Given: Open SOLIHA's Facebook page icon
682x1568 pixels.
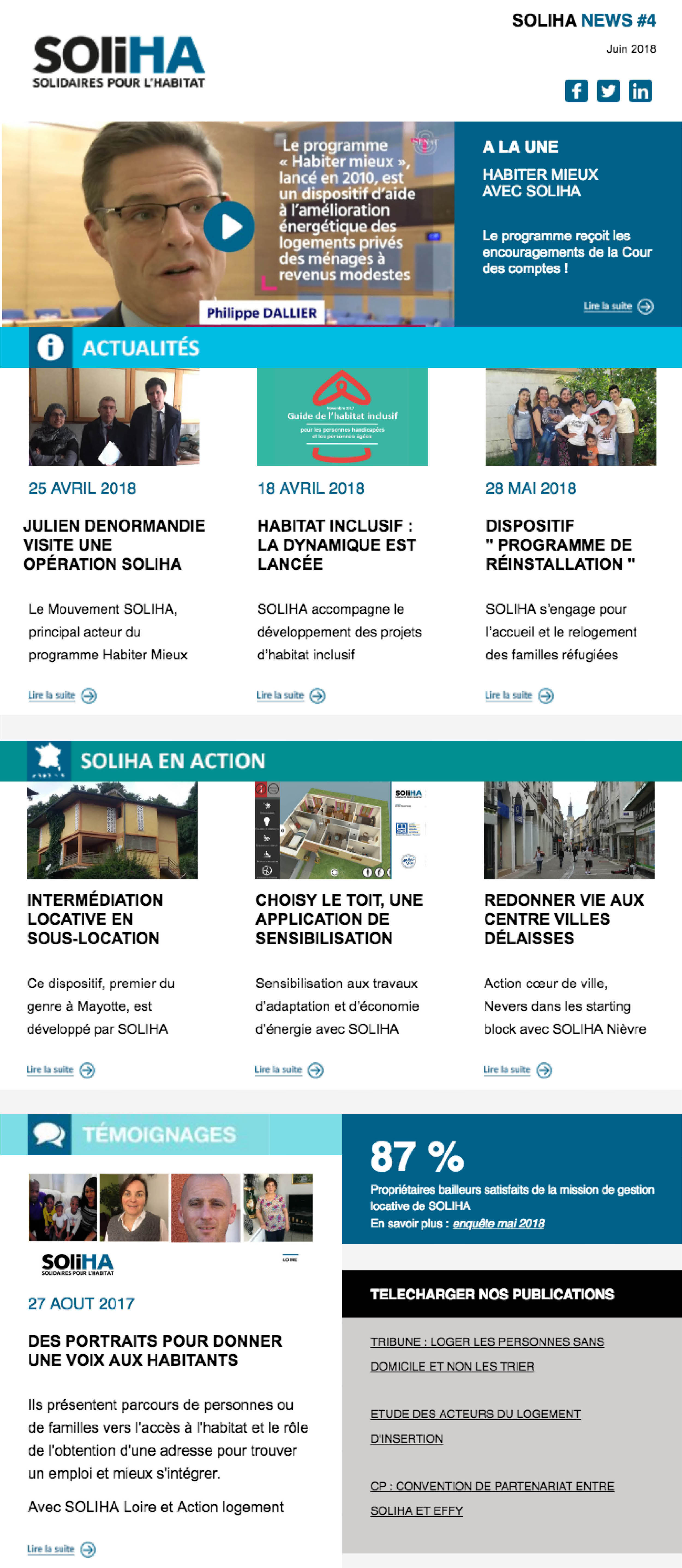Looking at the screenshot, I should (x=576, y=91).
